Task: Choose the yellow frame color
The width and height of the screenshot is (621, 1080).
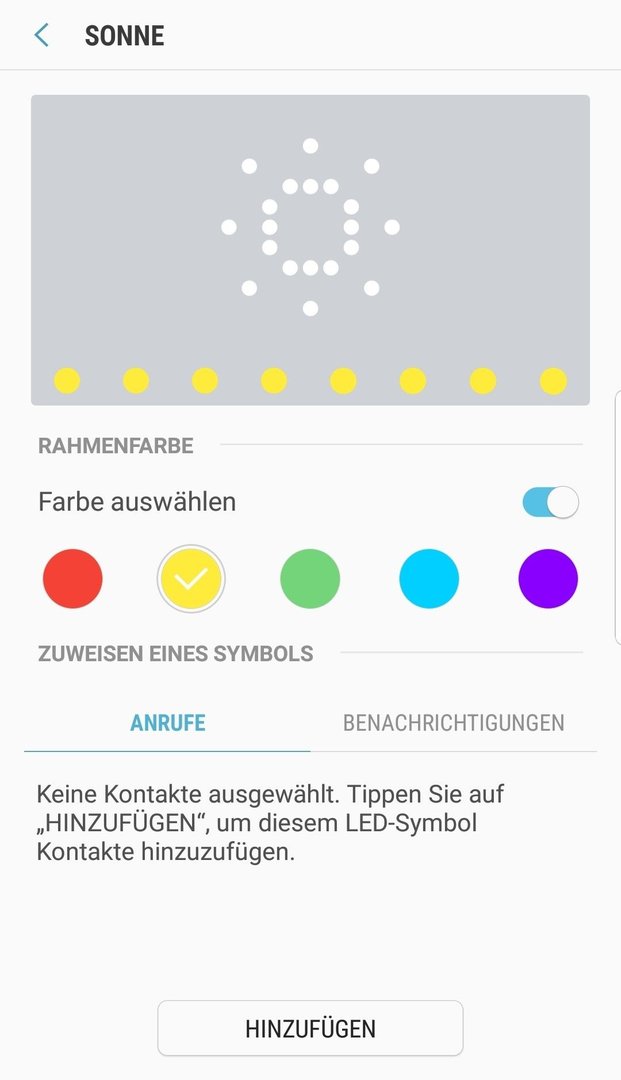Action: point(191,579)
